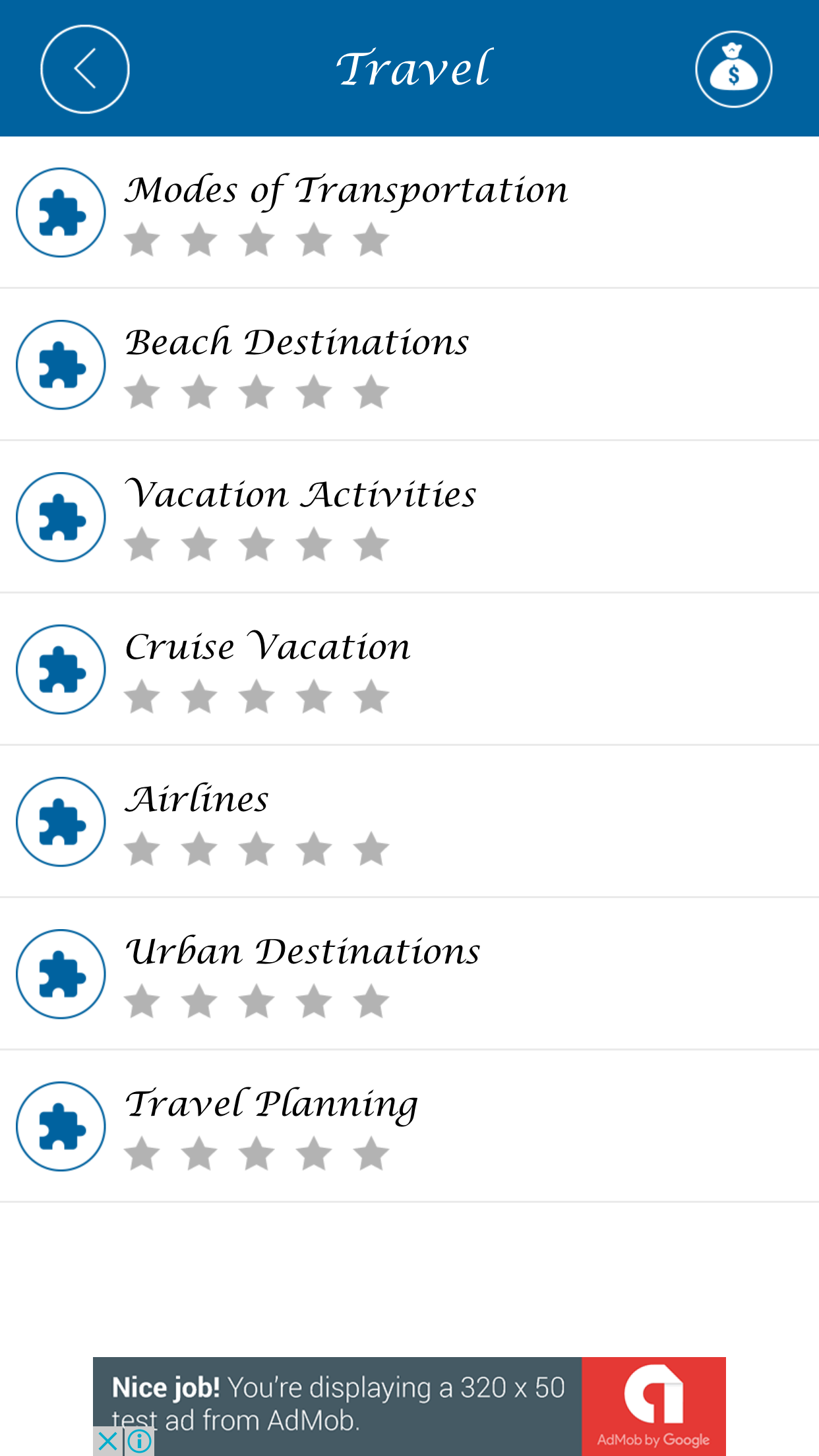This screenshot has width=819, height=1456.
Task: Close the AdMob banner ad
Action: [x=107, y=1441]
